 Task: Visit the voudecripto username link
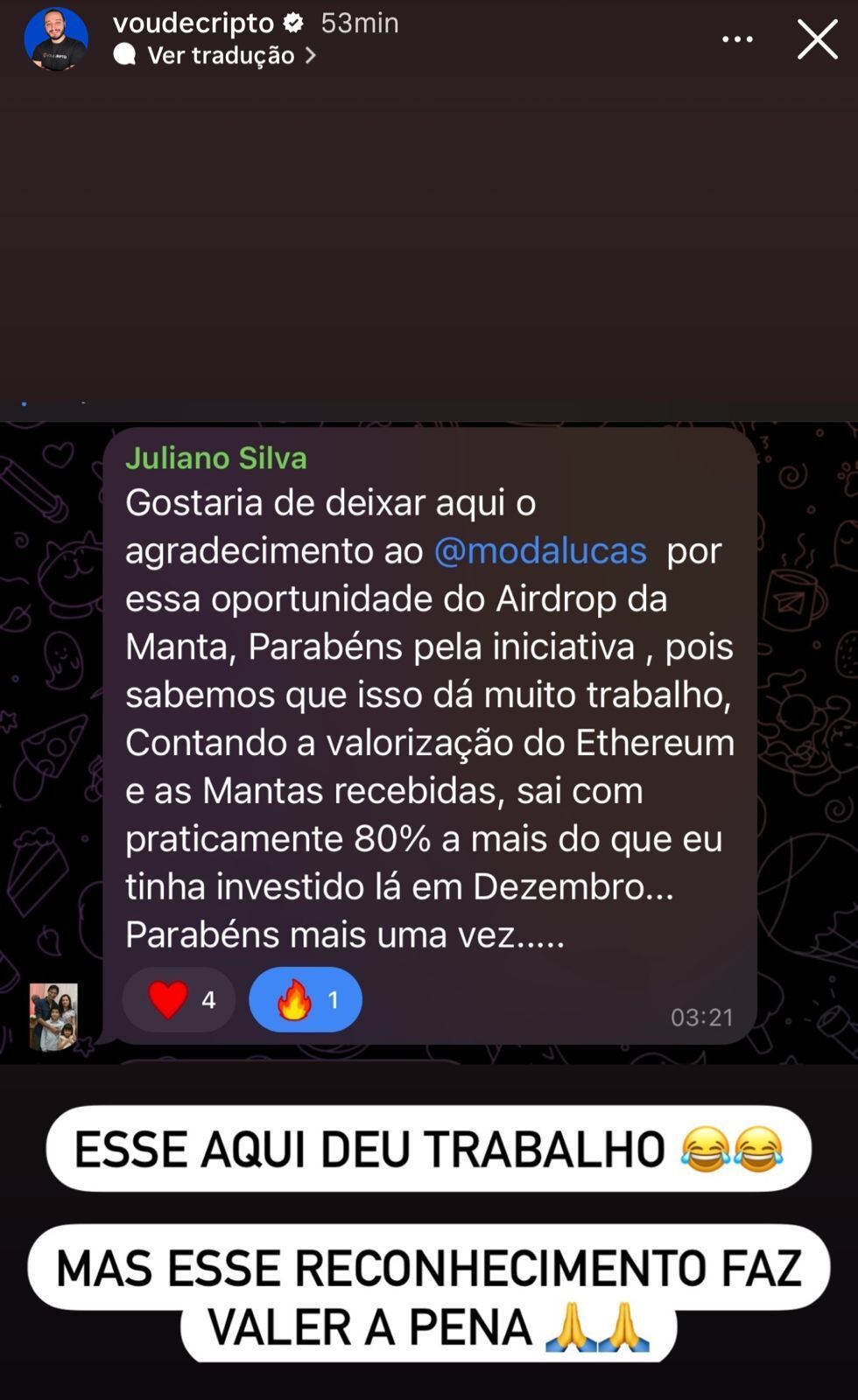point(193,23)
